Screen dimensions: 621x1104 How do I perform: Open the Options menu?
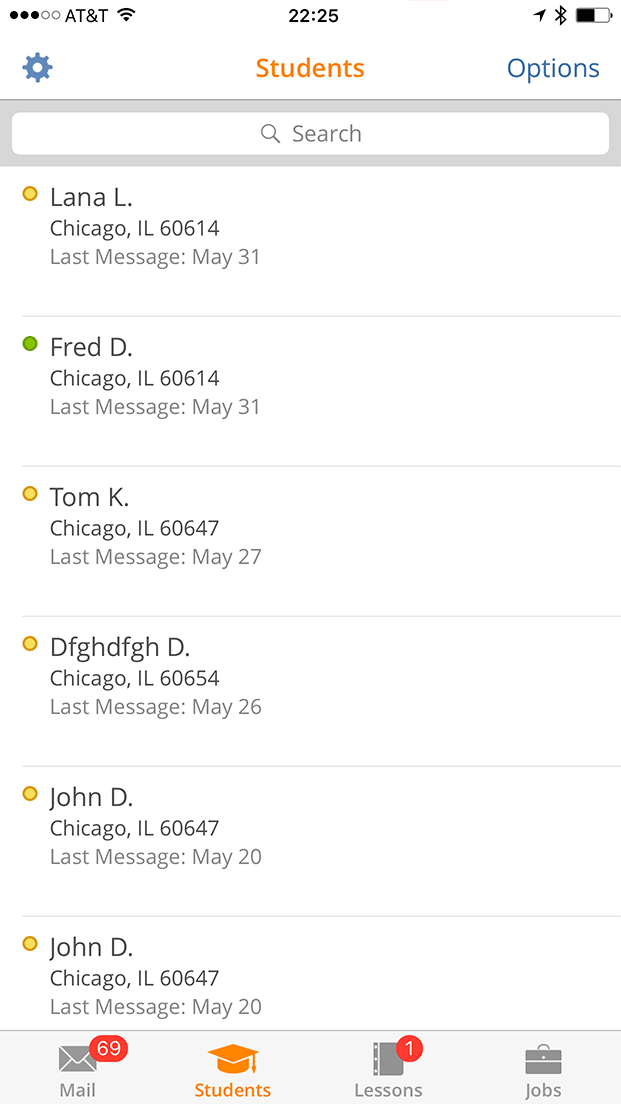coord(553,68)
